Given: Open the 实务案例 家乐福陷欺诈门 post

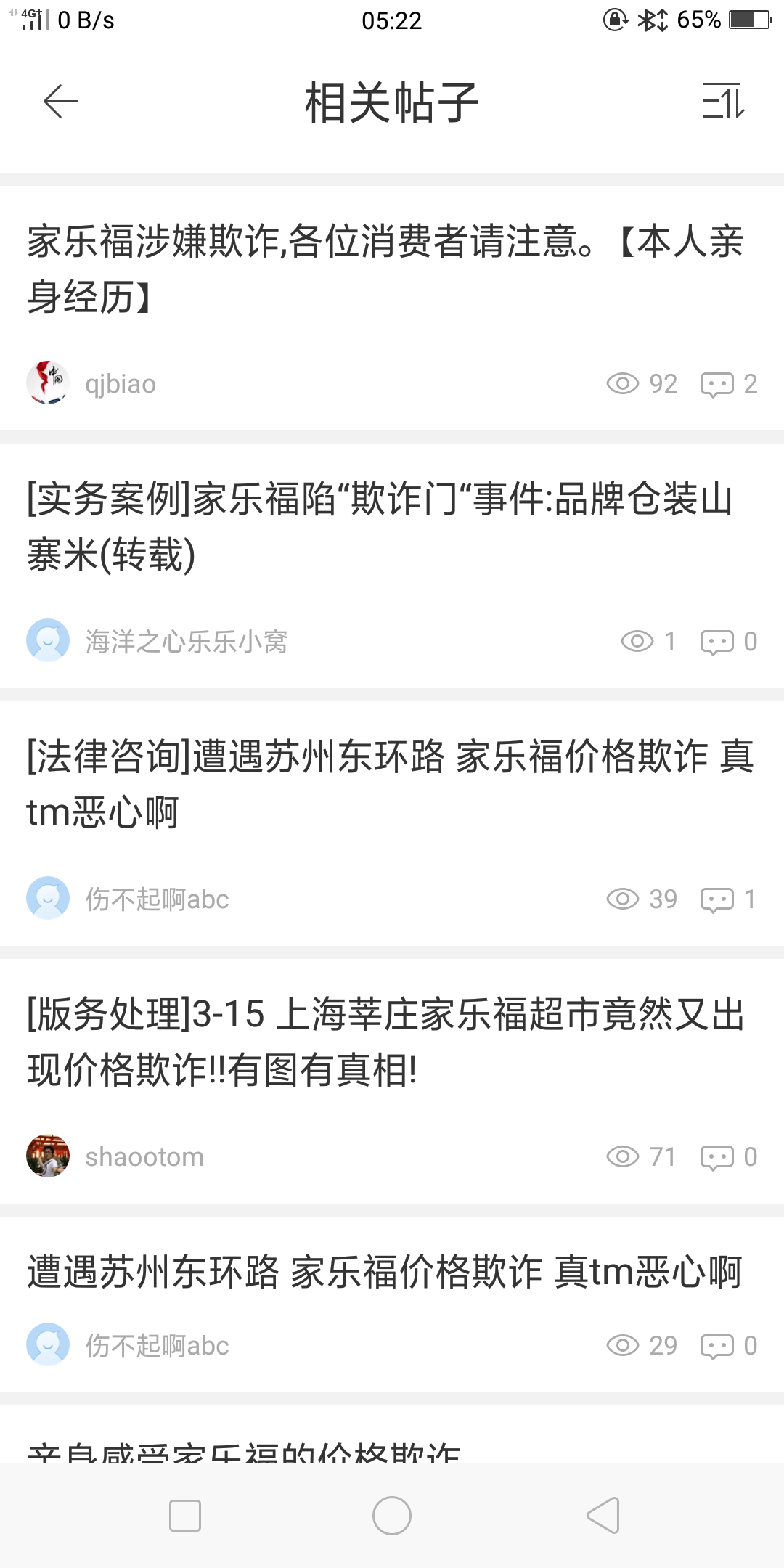Looking at the screenshot, I should coord(380,526).
